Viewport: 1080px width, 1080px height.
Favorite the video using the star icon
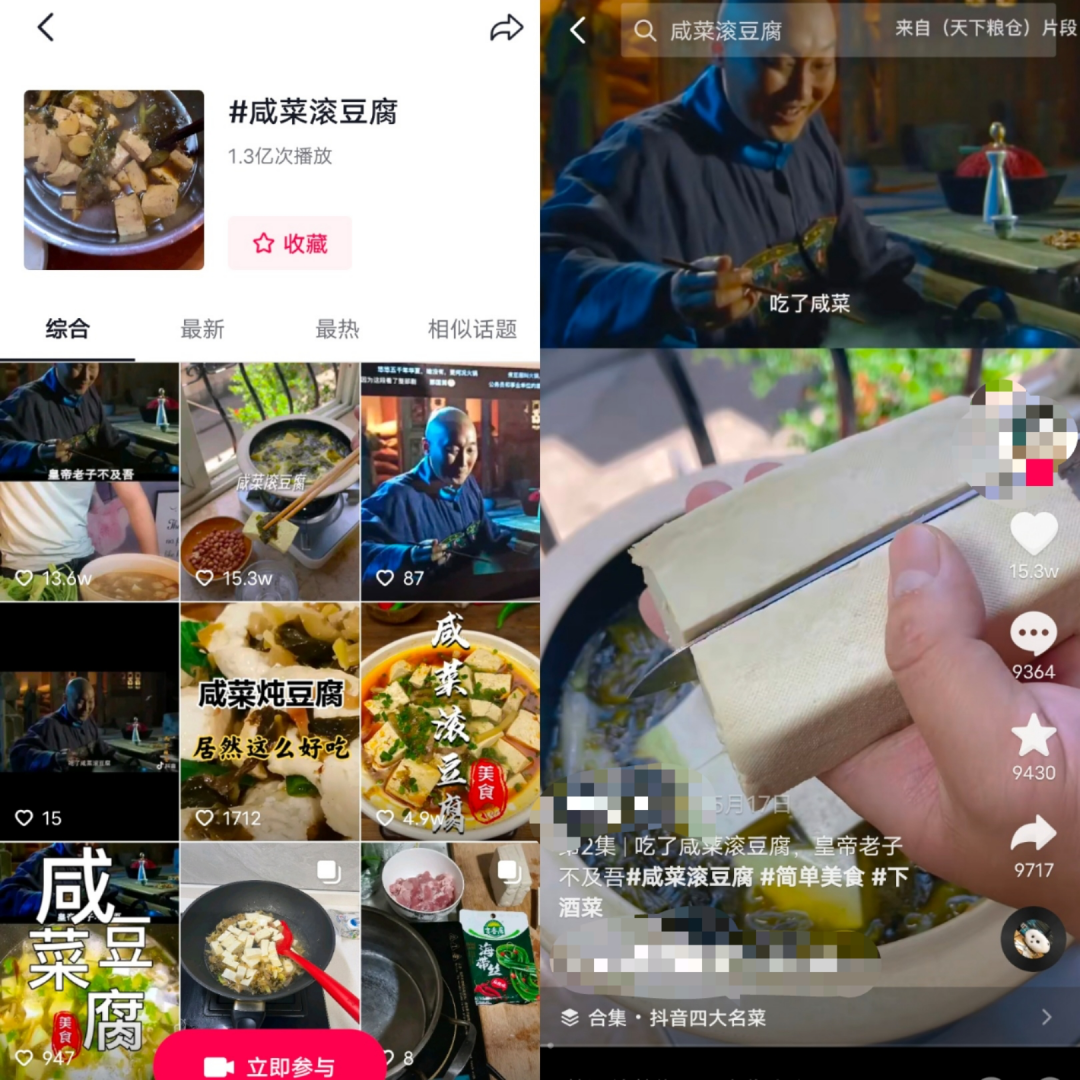(x=1033, y=737)
